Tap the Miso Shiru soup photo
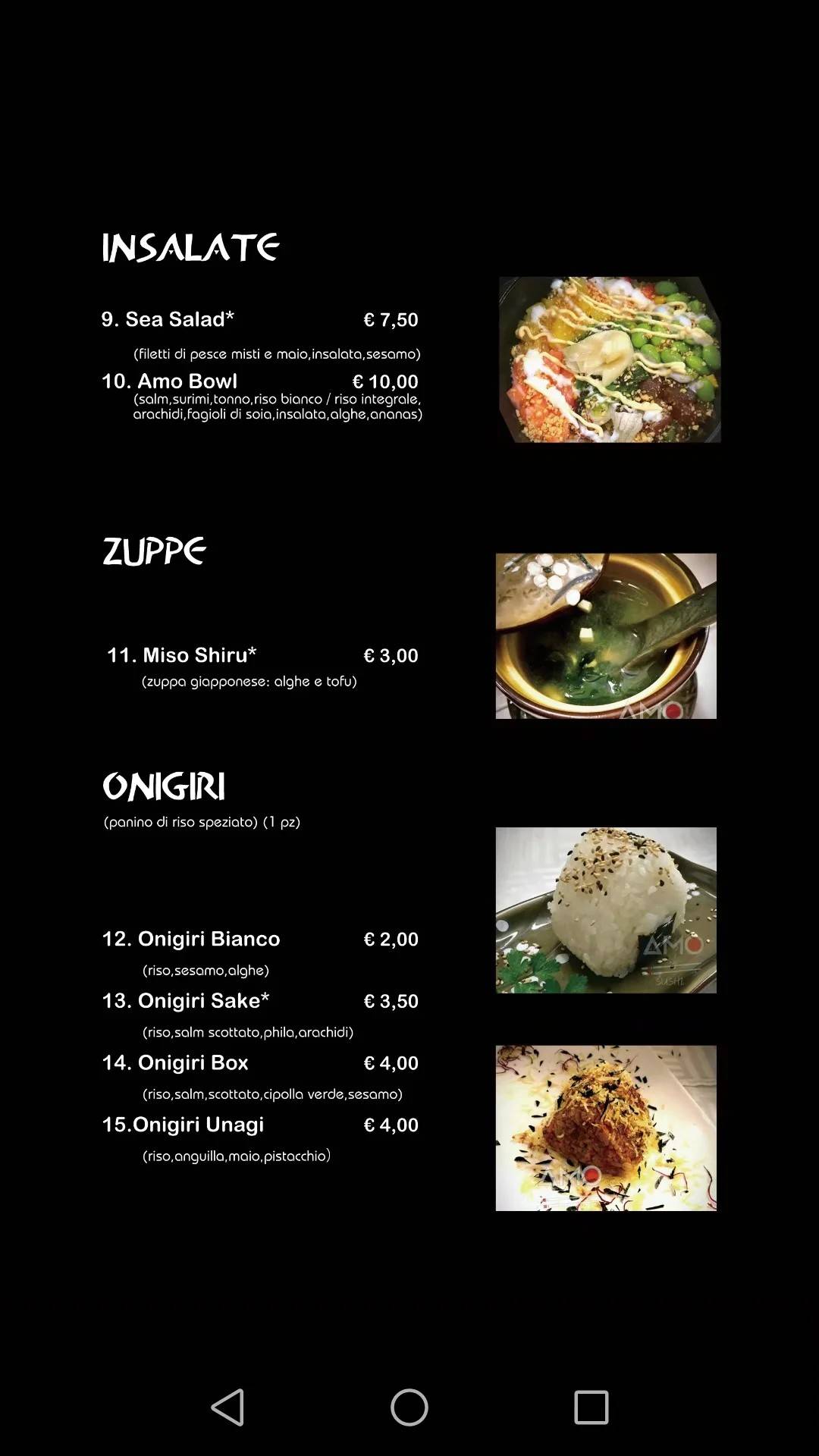 (x=607, y=637)
